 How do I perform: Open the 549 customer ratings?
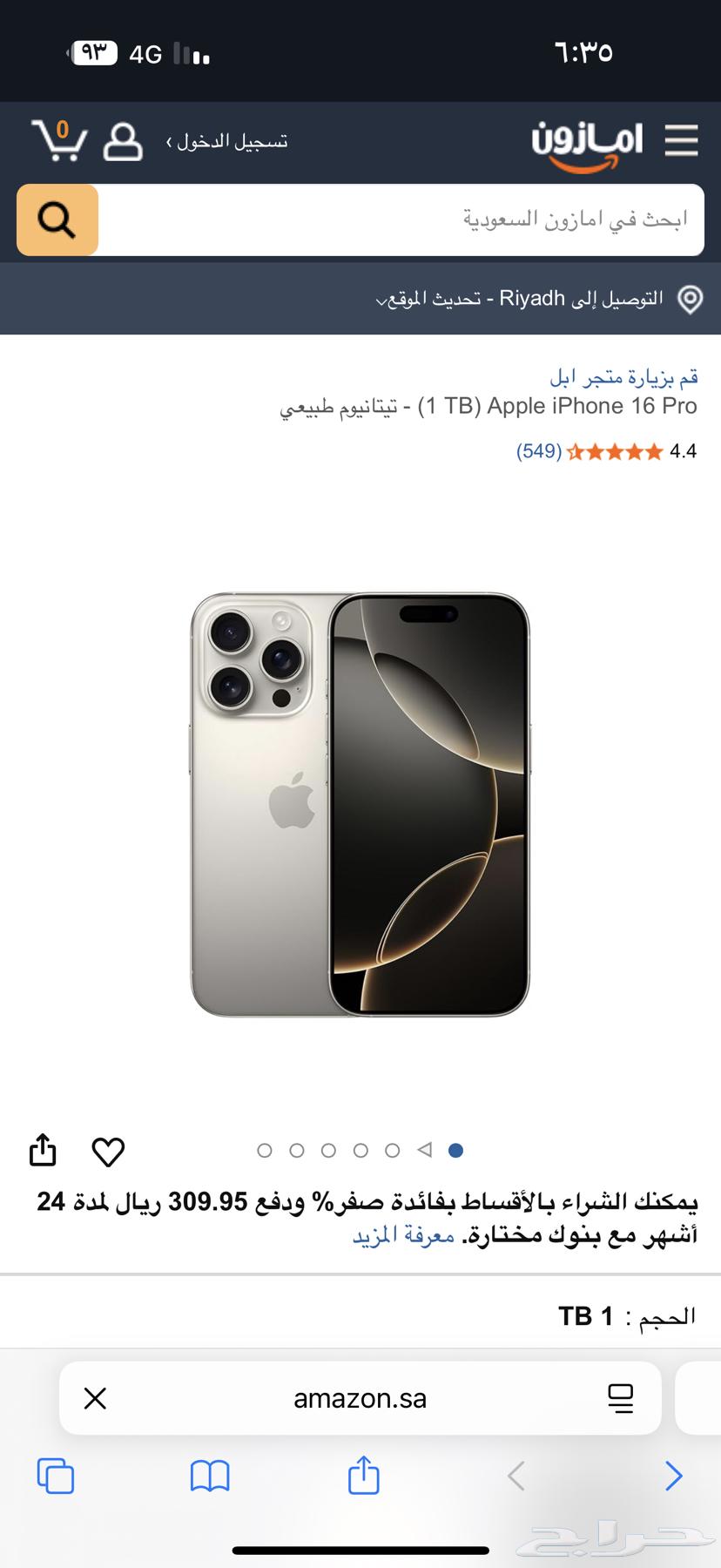click(539, 451)
